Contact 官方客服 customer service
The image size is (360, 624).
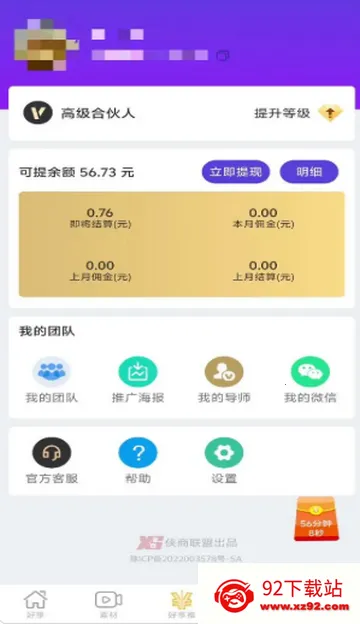52,461
